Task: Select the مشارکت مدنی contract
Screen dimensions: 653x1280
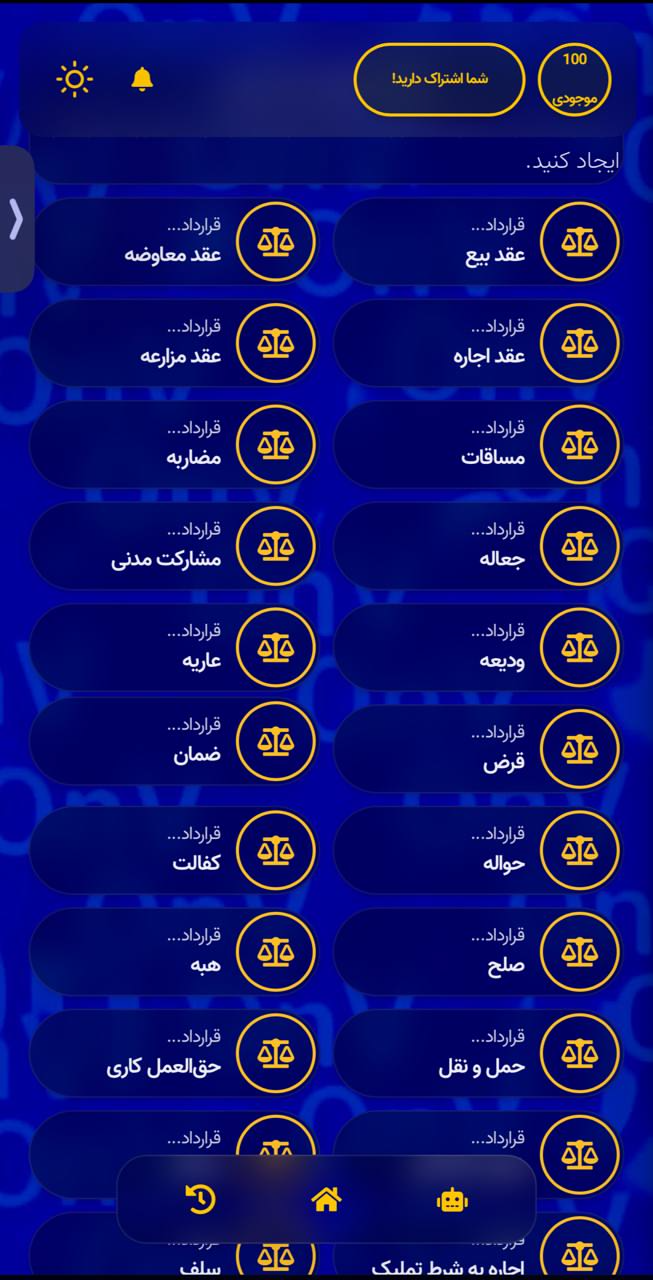Action: pyautogui.click(x=173, y=546)
